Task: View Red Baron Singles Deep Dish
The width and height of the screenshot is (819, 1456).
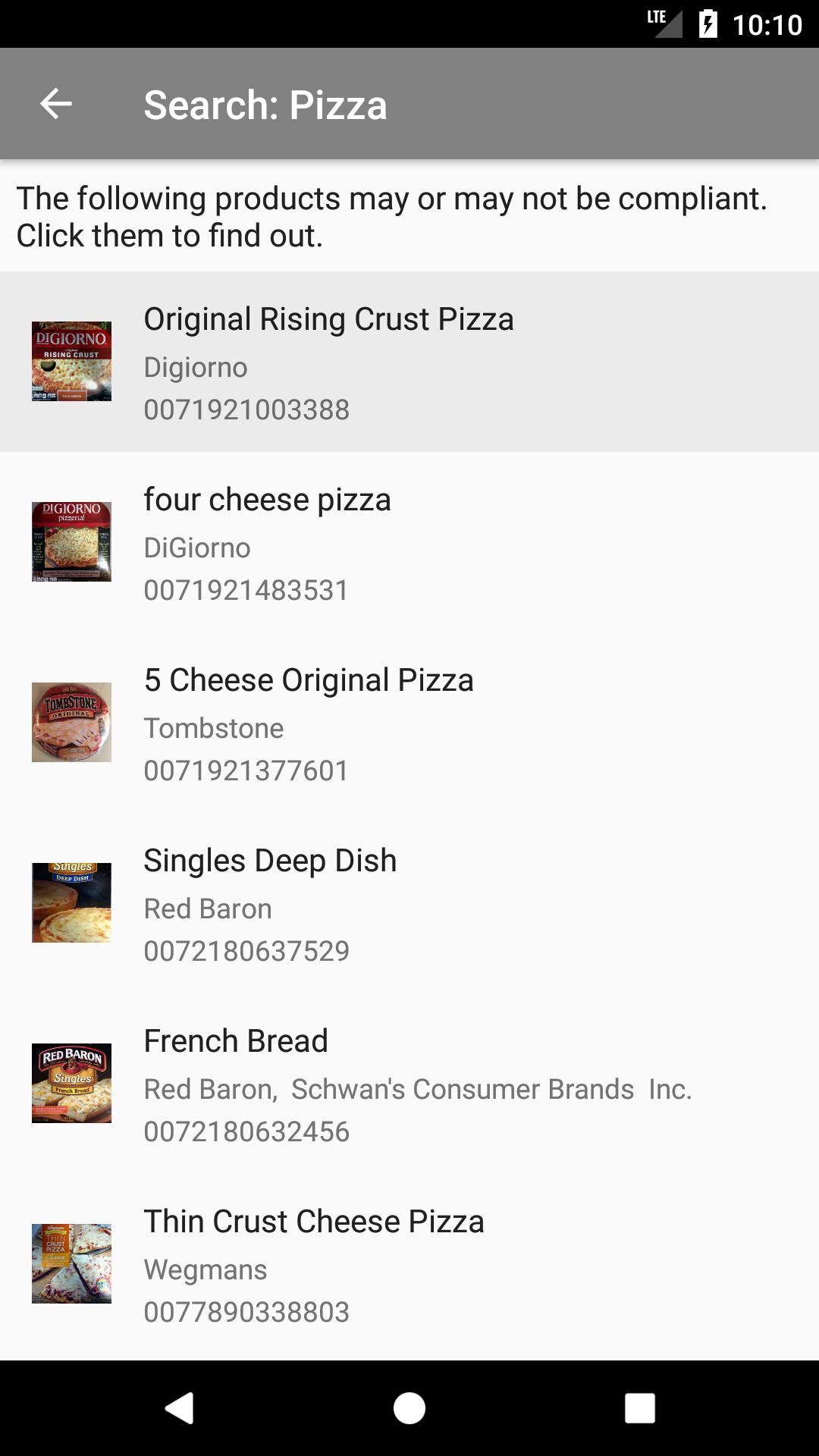Action: (409, 903)
